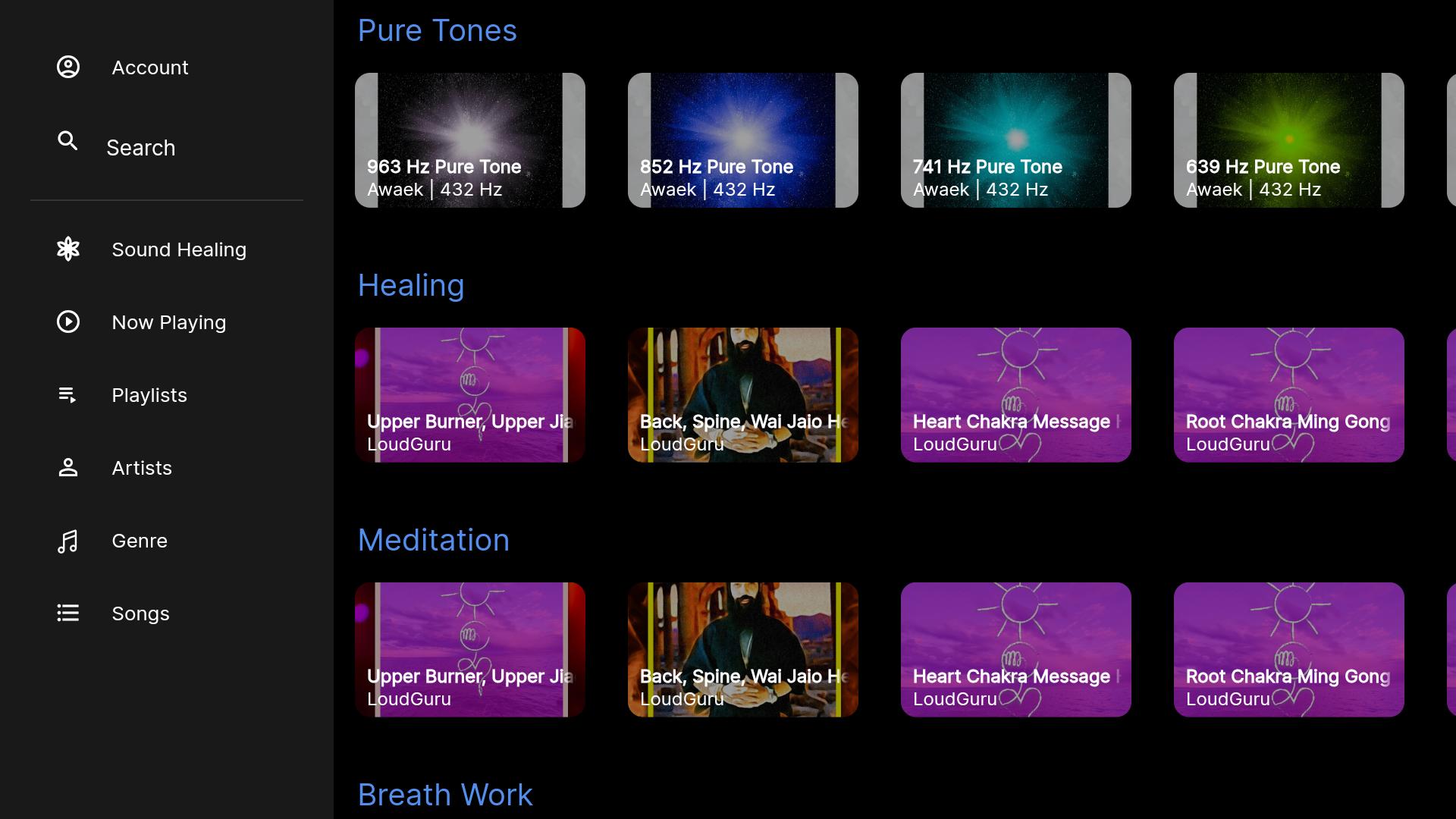The image size is (1456, 819).
Task: Open Heart Chakra Message under Meditation
Action: [1016, 650]
